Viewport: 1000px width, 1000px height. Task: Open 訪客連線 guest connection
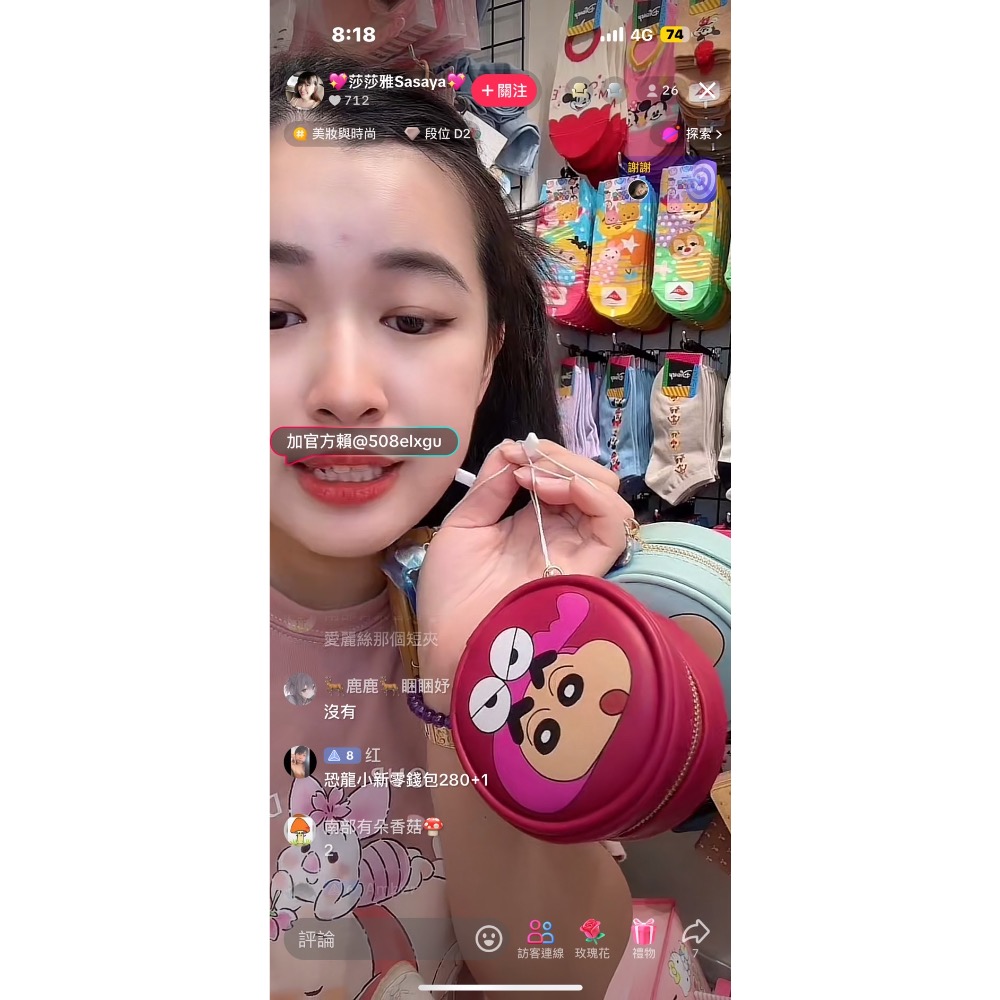(x=540, y=939)
